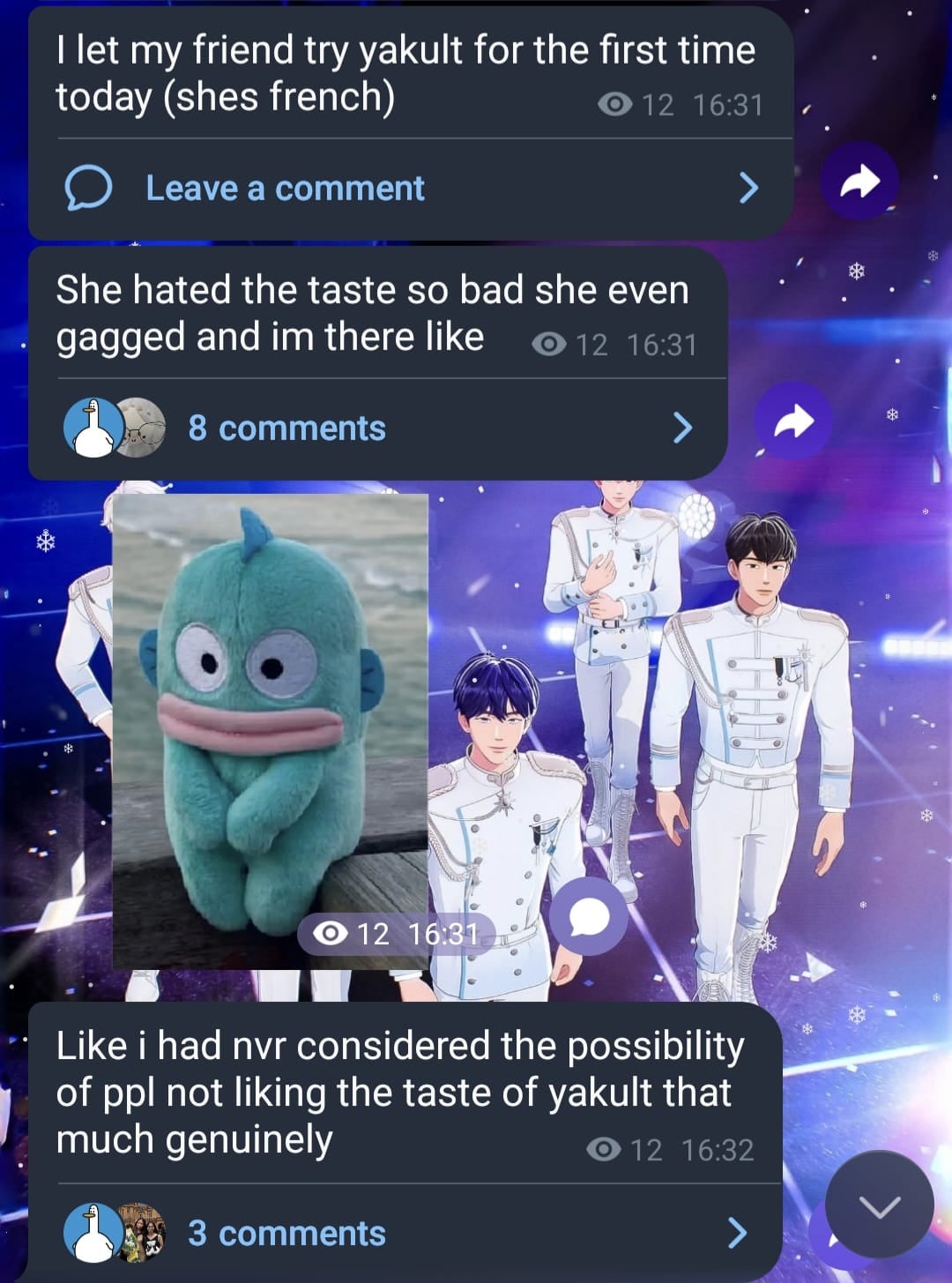
Task: Leave a comment on the yakult post
Action: [x=285, y=188]
